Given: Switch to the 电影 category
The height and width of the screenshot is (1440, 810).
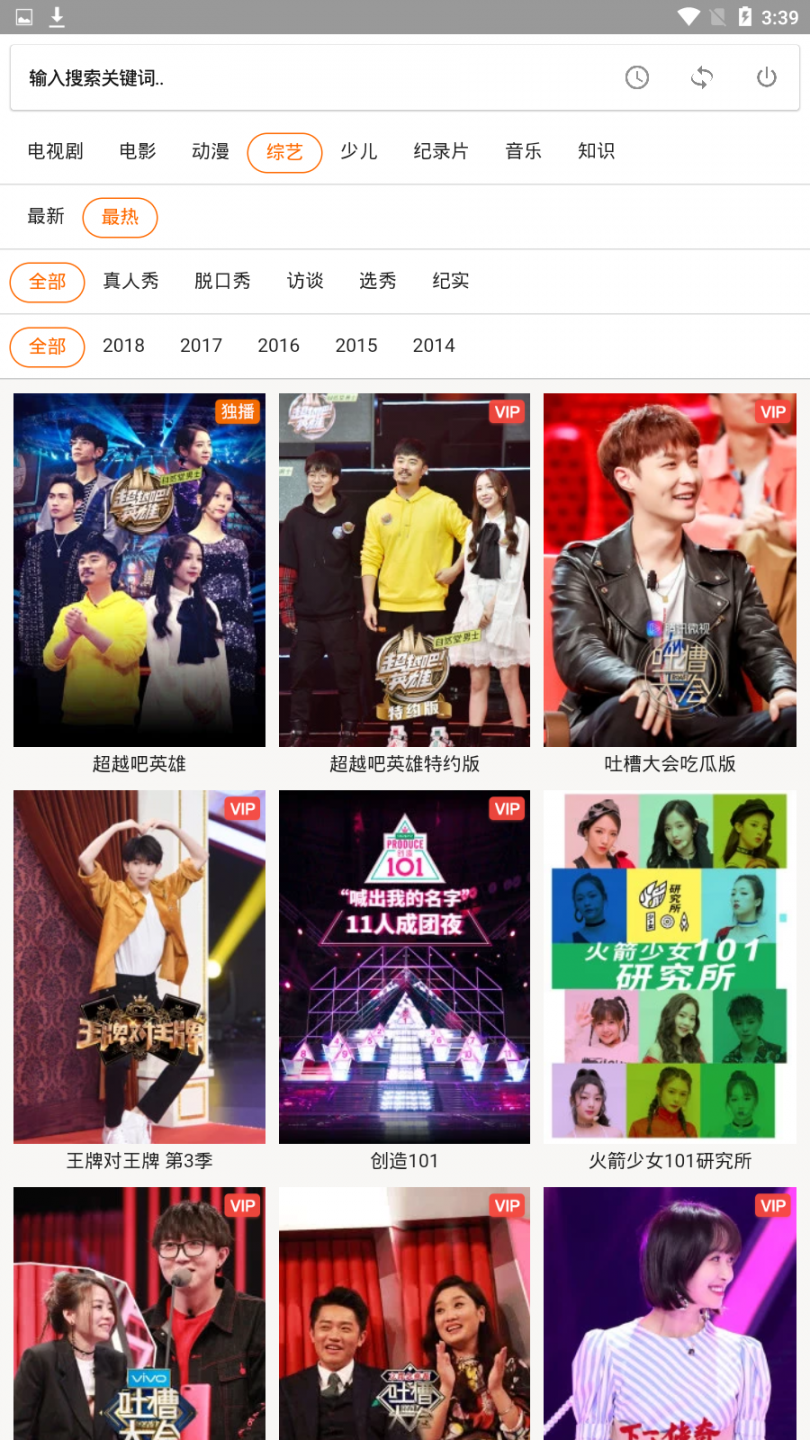Looking at the screenshot, I should coord(138,152).
